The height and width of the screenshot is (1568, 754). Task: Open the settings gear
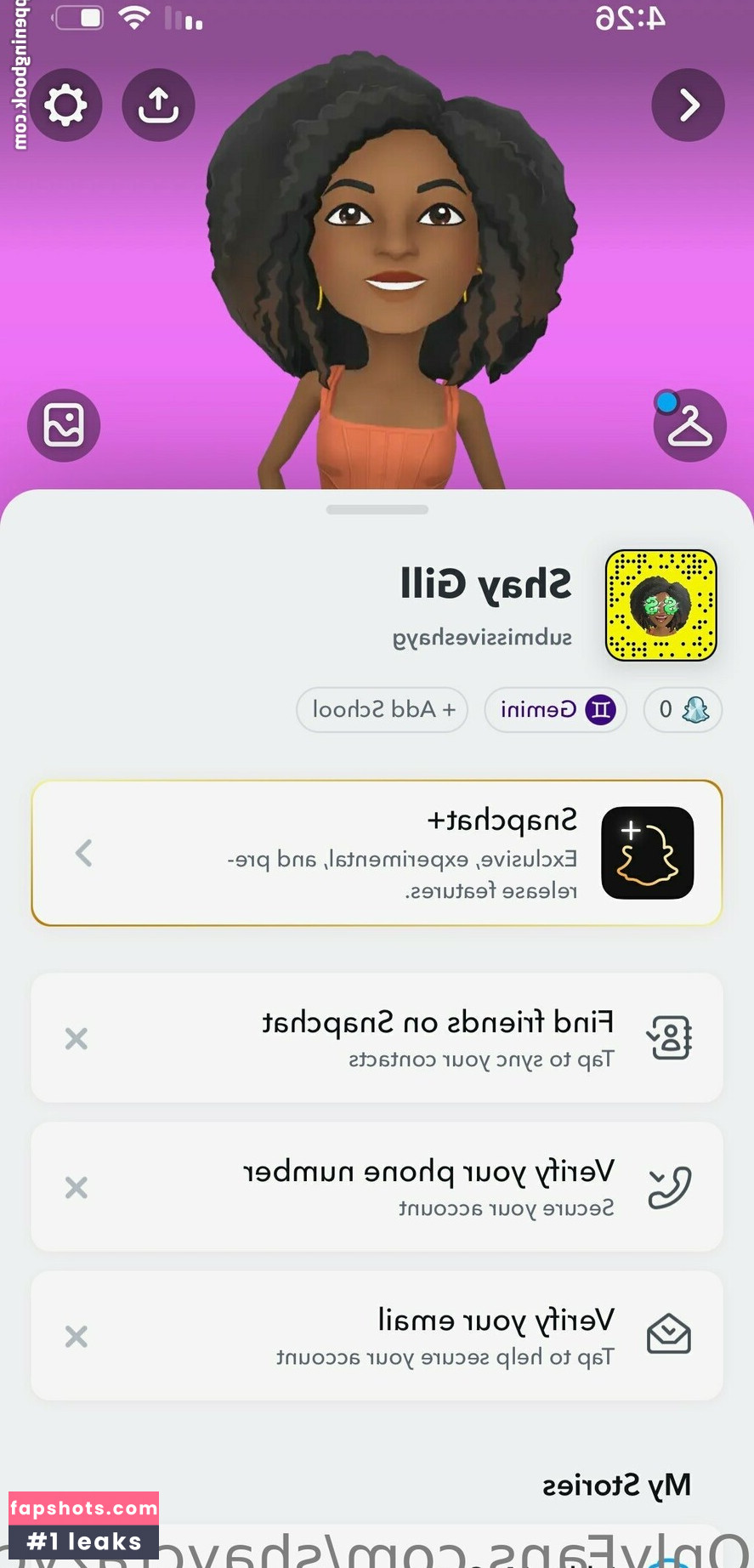[x=65, y=105]
